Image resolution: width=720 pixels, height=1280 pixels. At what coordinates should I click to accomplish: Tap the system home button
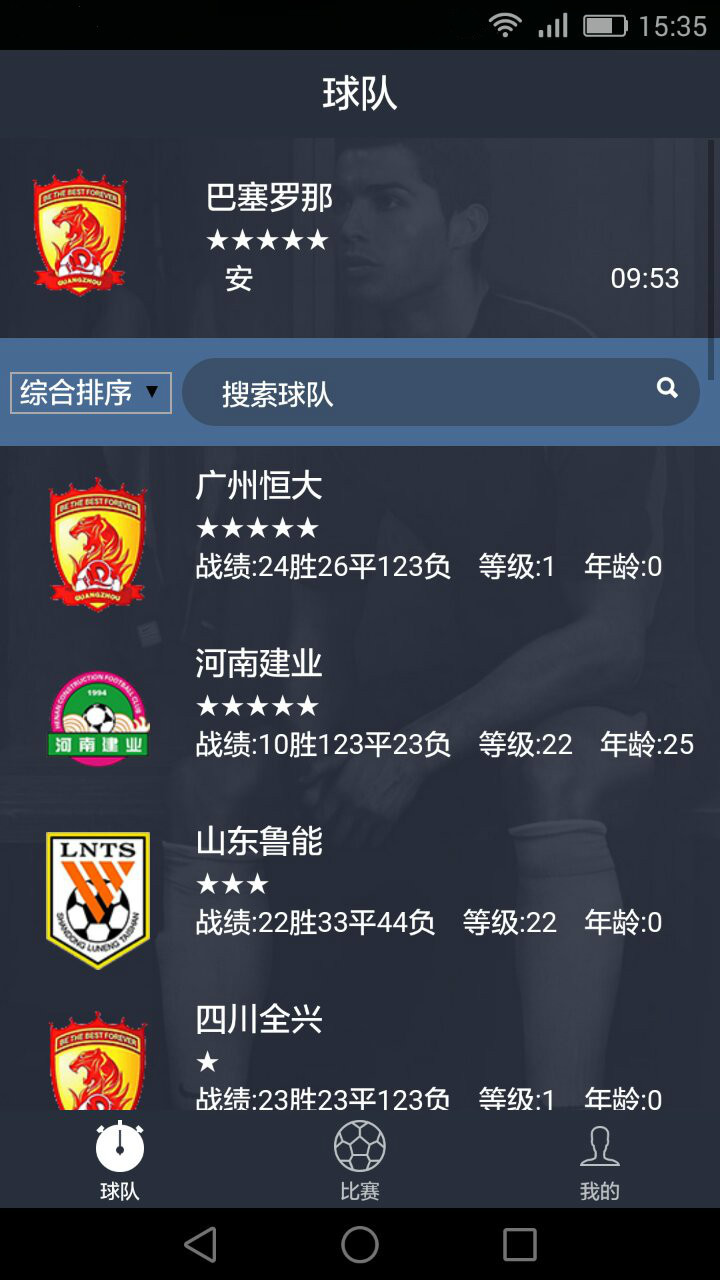click(x=360, y=1245)
